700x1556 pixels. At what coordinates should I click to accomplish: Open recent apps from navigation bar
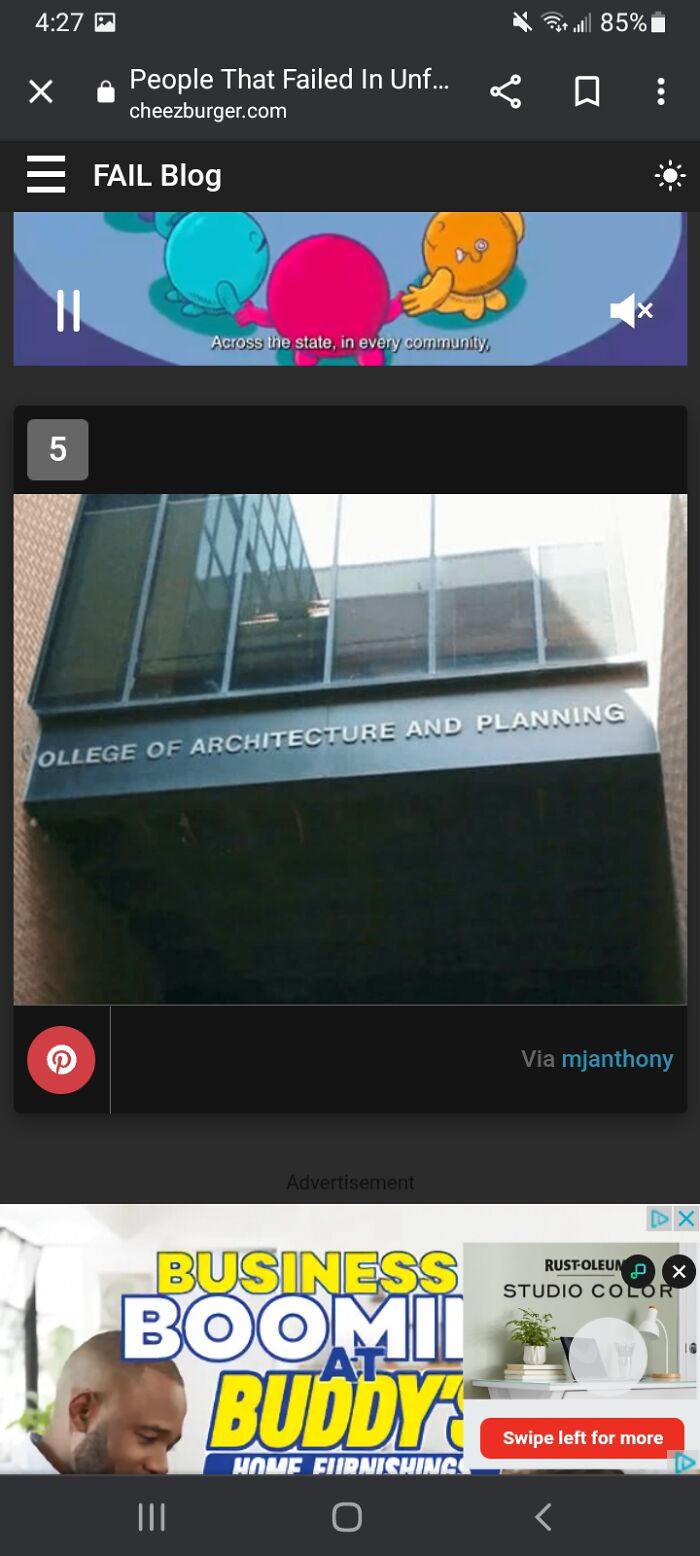pos(151,1517)
